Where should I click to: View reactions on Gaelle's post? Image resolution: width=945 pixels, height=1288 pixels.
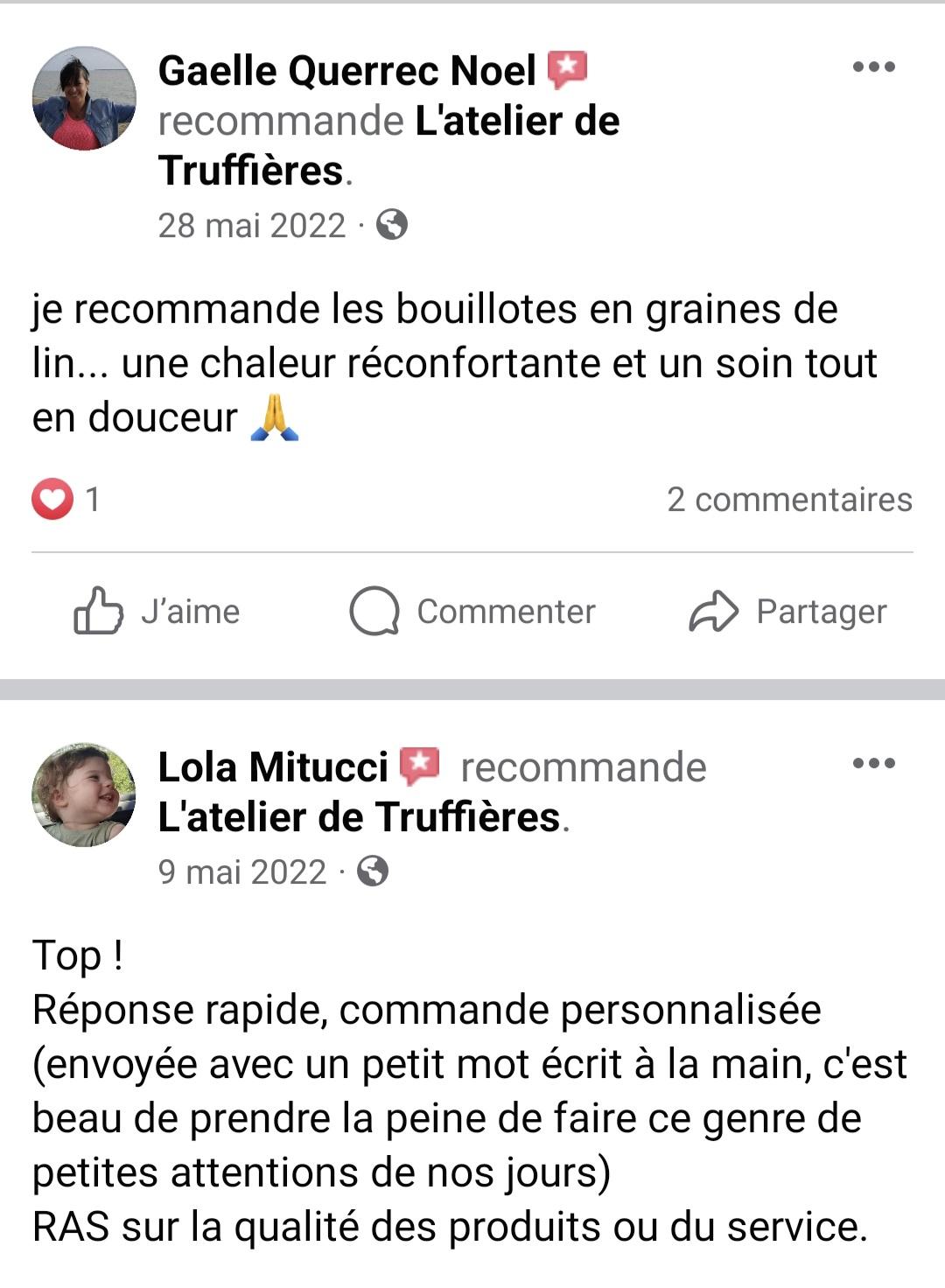tap(66, 500)
